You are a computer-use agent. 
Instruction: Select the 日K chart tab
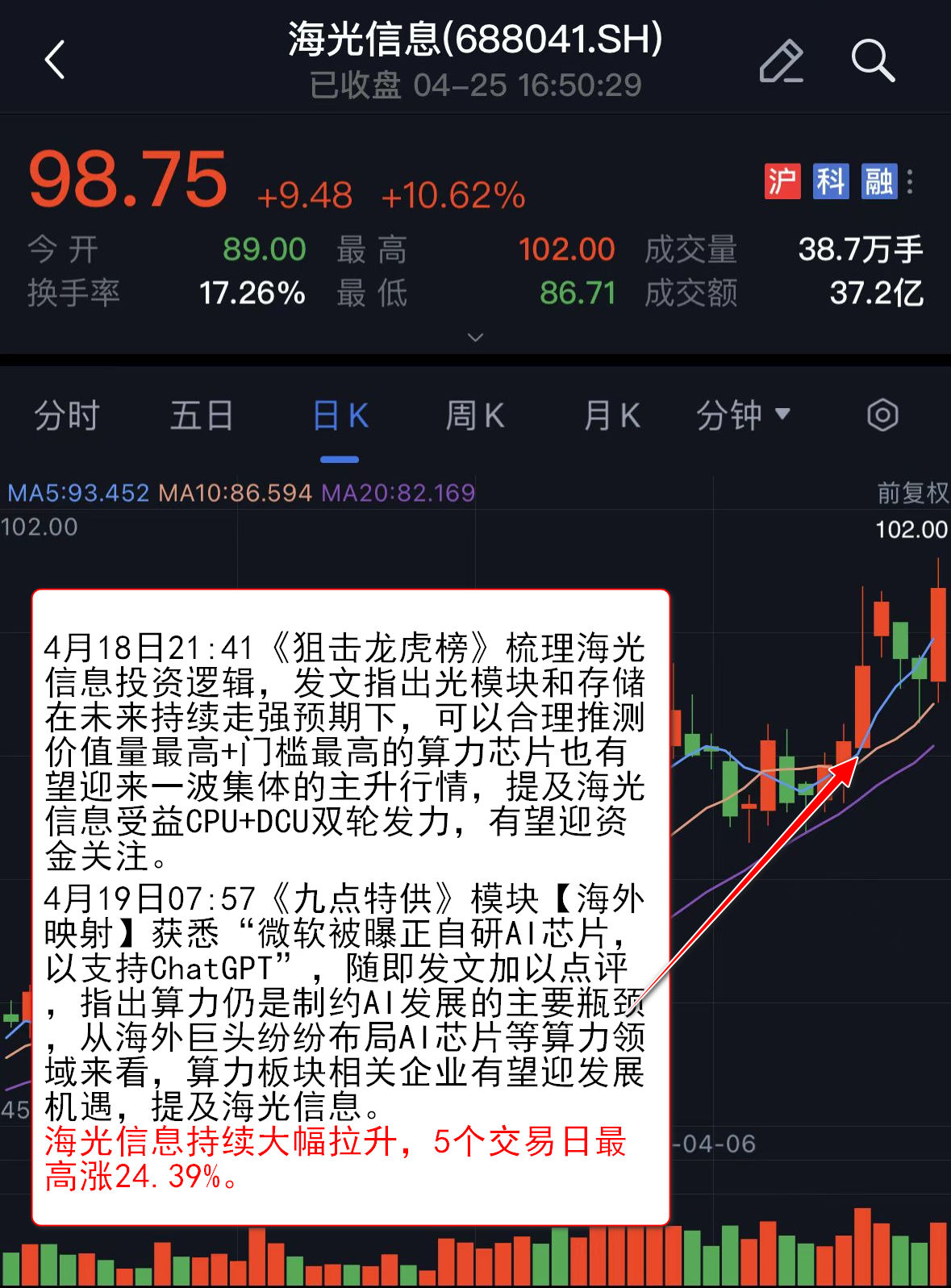[340, 416]
